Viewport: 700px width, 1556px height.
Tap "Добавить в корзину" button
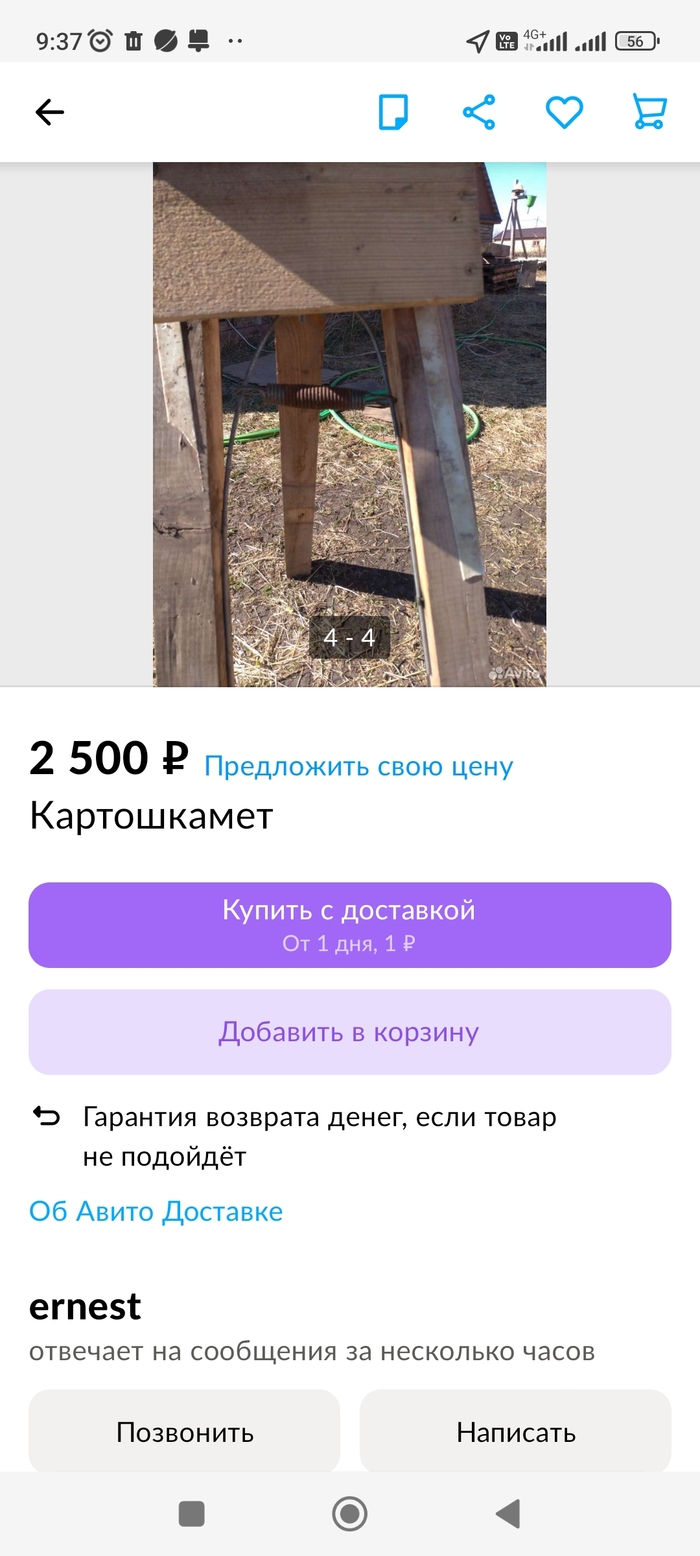coord(349,1032)
